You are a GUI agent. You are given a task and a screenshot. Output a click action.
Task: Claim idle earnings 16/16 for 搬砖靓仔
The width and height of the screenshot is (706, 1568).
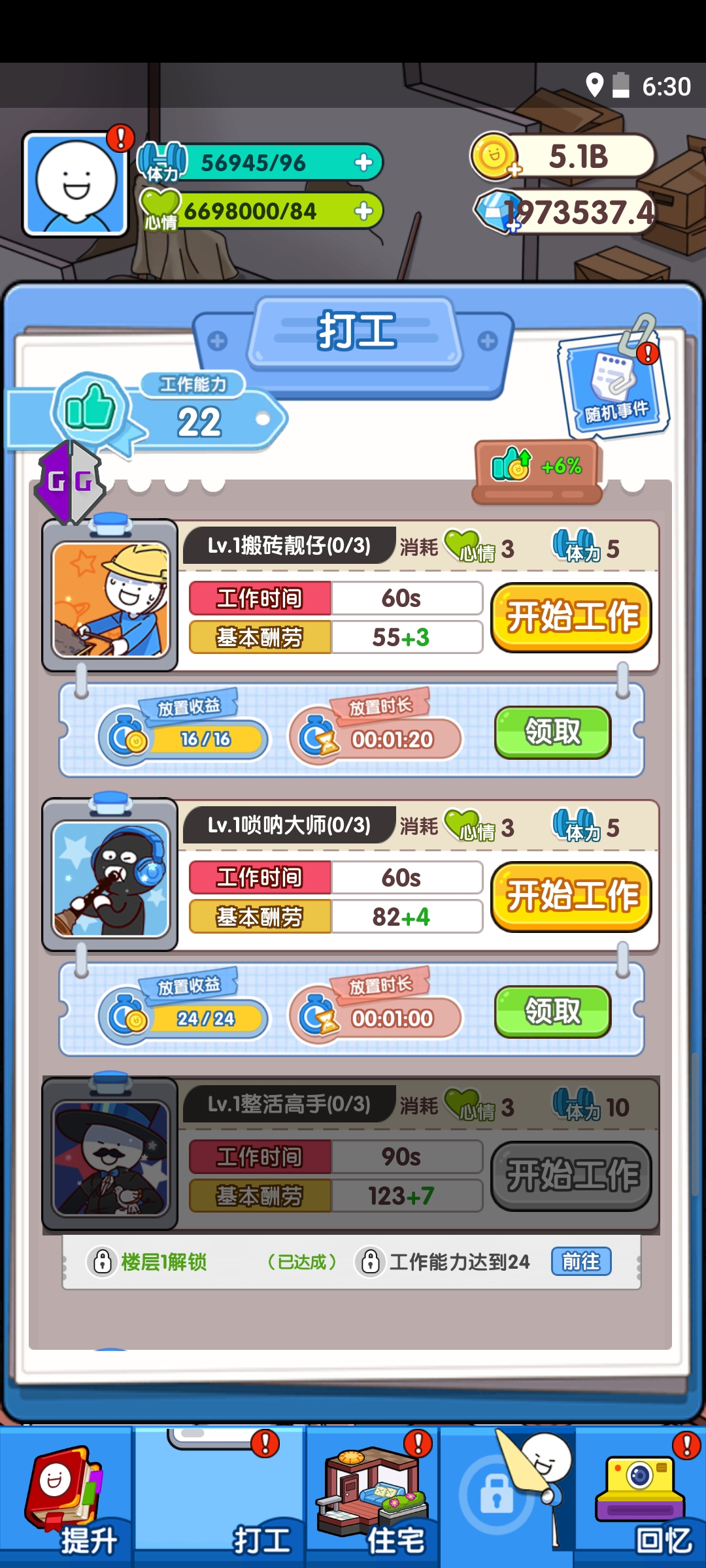[552, 732]
